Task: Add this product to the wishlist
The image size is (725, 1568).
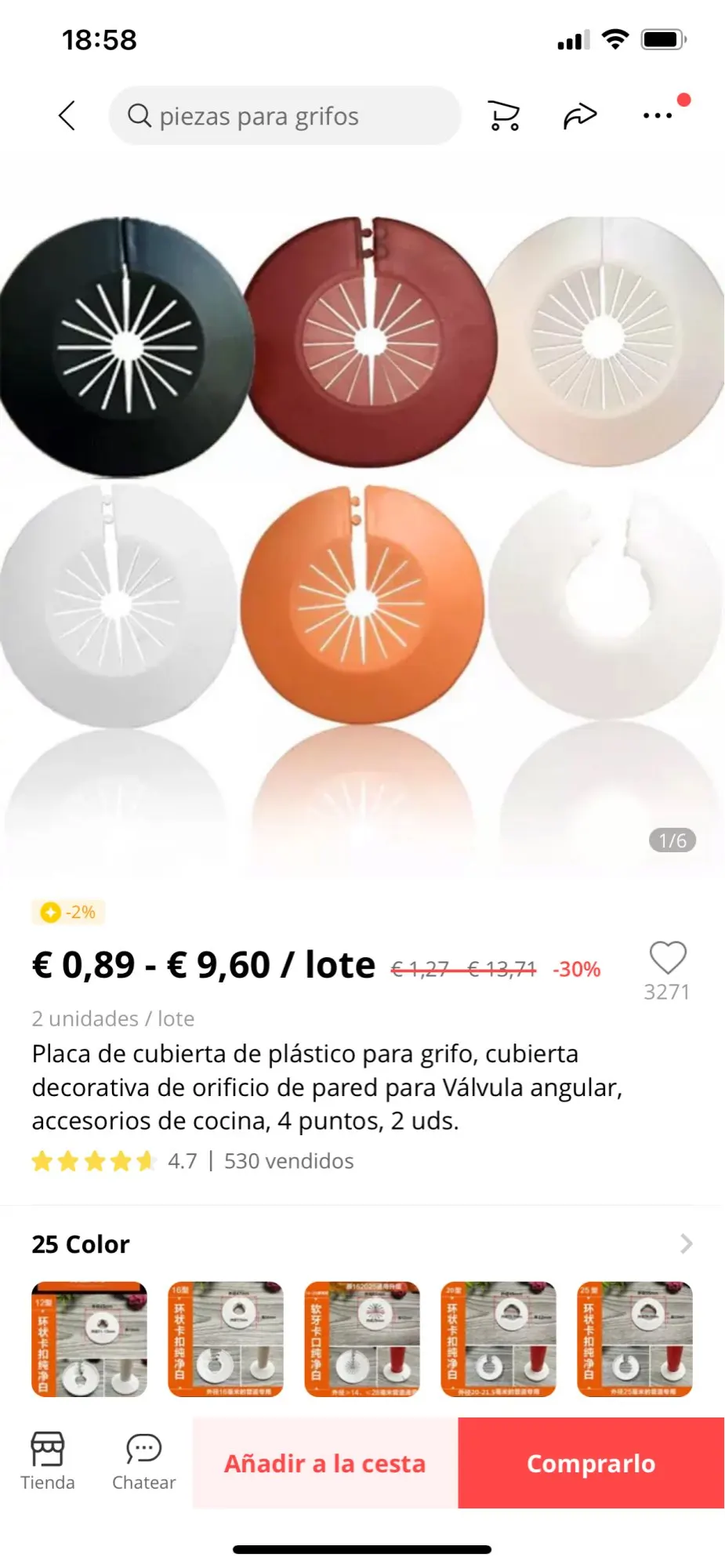Action: (667, 957)
